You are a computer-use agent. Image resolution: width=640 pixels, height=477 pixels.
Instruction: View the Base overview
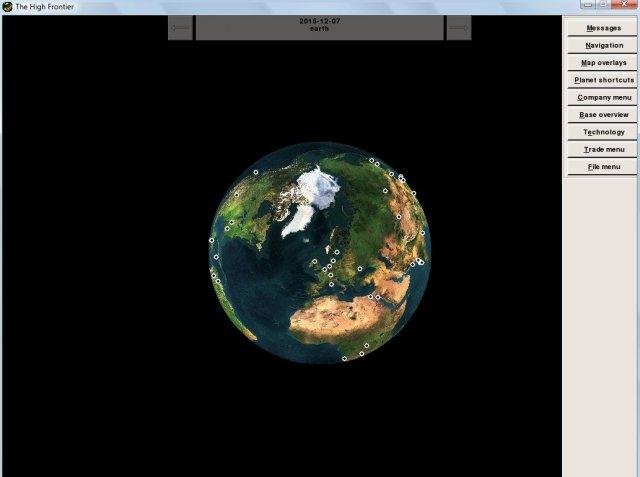603,114
